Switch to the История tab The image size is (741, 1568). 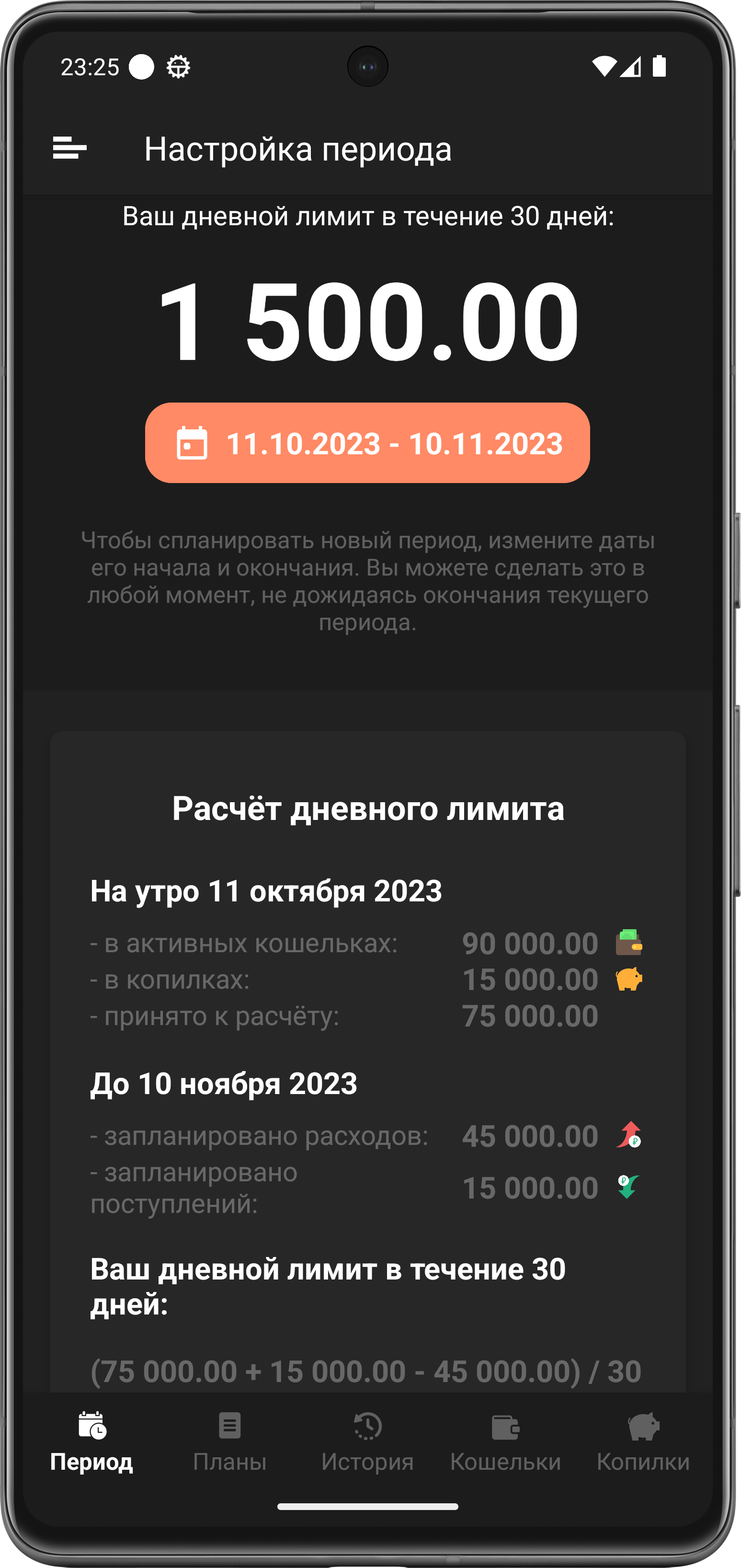tap(367, 1441)
